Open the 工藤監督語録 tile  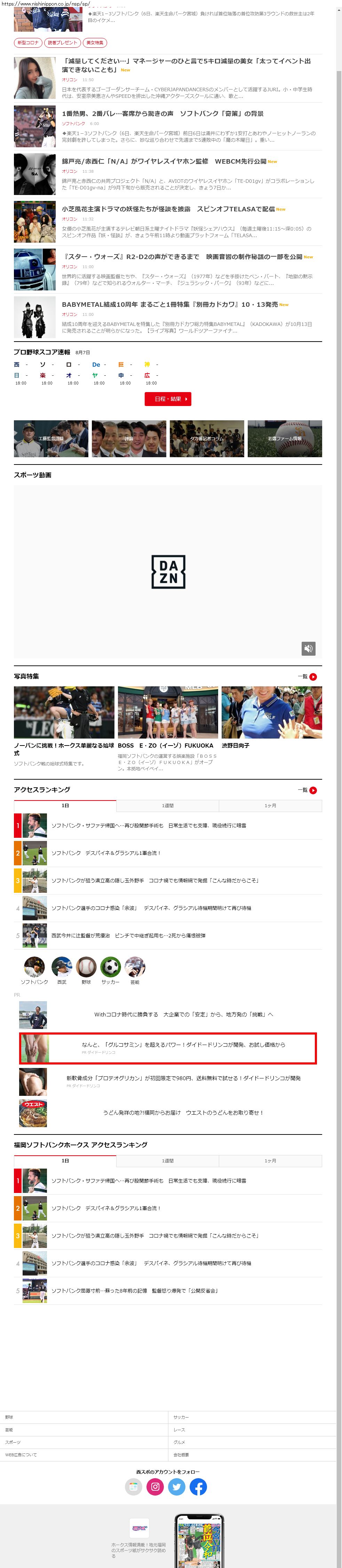[51, 438]
